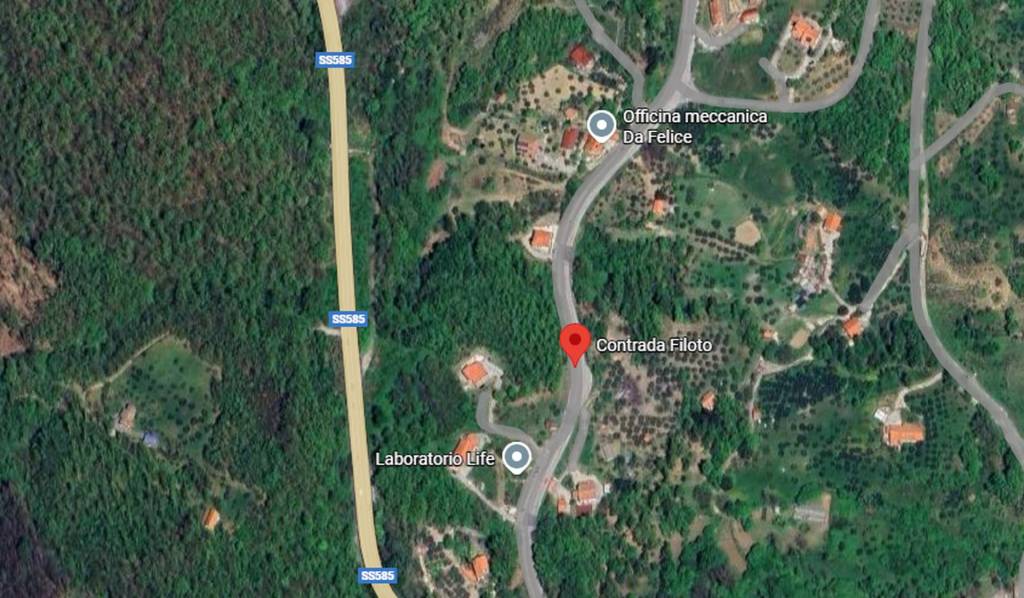Tap the red Contrada Filoto pin
Viewport: 1024px width, 598px height.
574,342
